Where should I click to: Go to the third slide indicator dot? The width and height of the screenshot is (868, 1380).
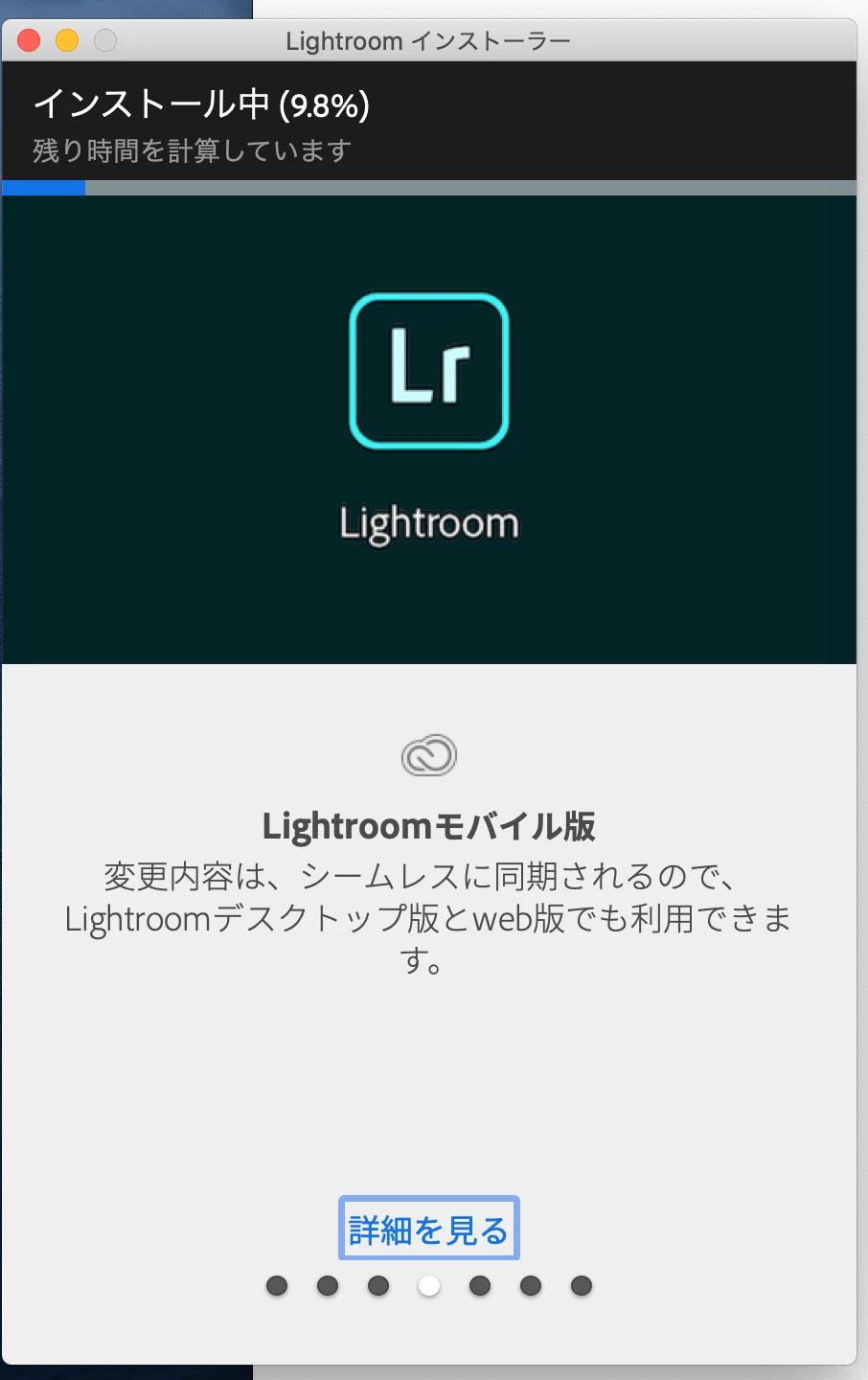[x=378, y=1286]
